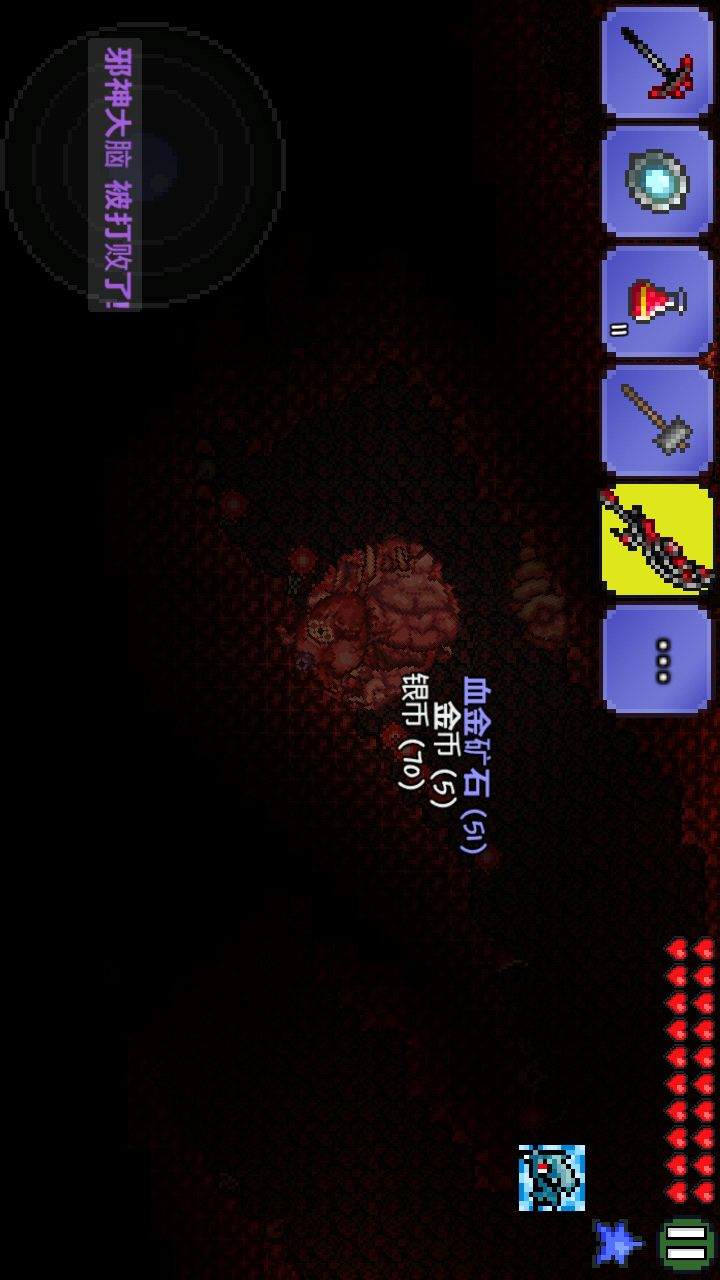Select the magic mirror hotbar slot

[657, 182]
